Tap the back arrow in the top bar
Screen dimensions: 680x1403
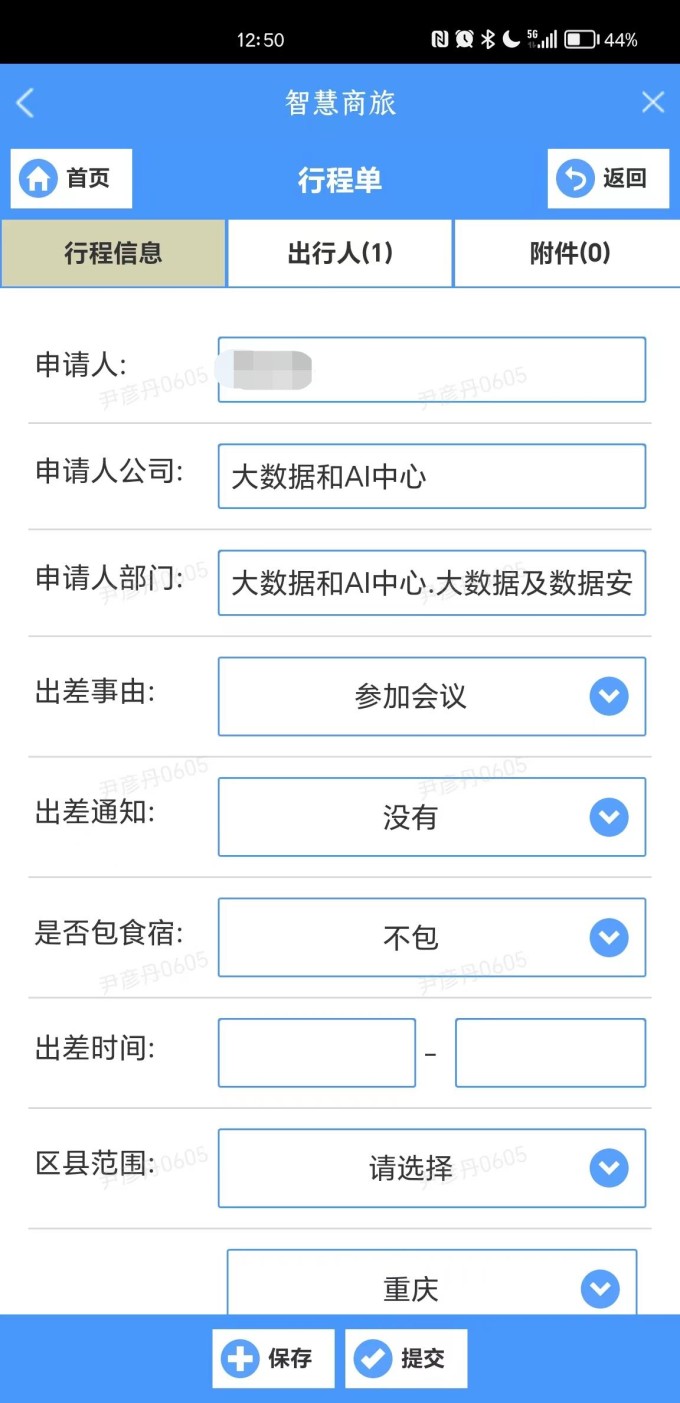coord(26,102)
